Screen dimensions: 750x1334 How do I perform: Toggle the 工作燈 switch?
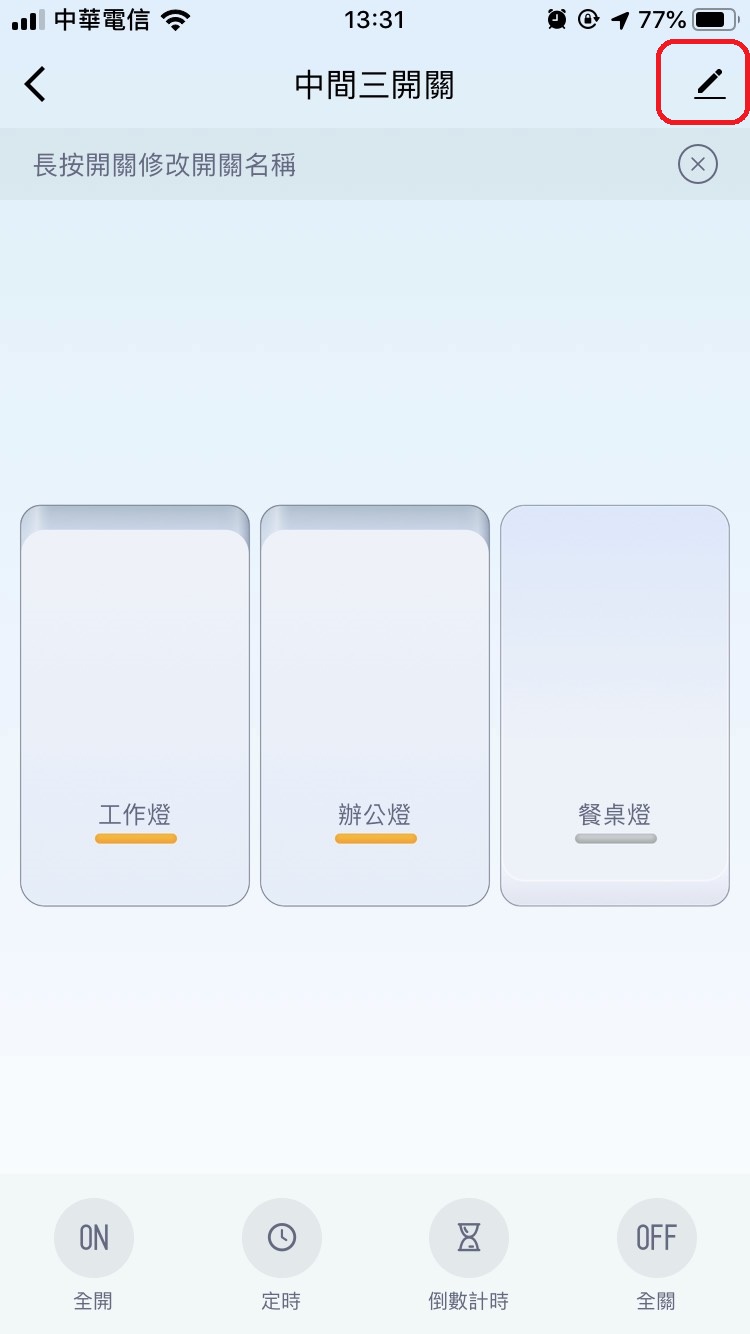click(135, 706)
